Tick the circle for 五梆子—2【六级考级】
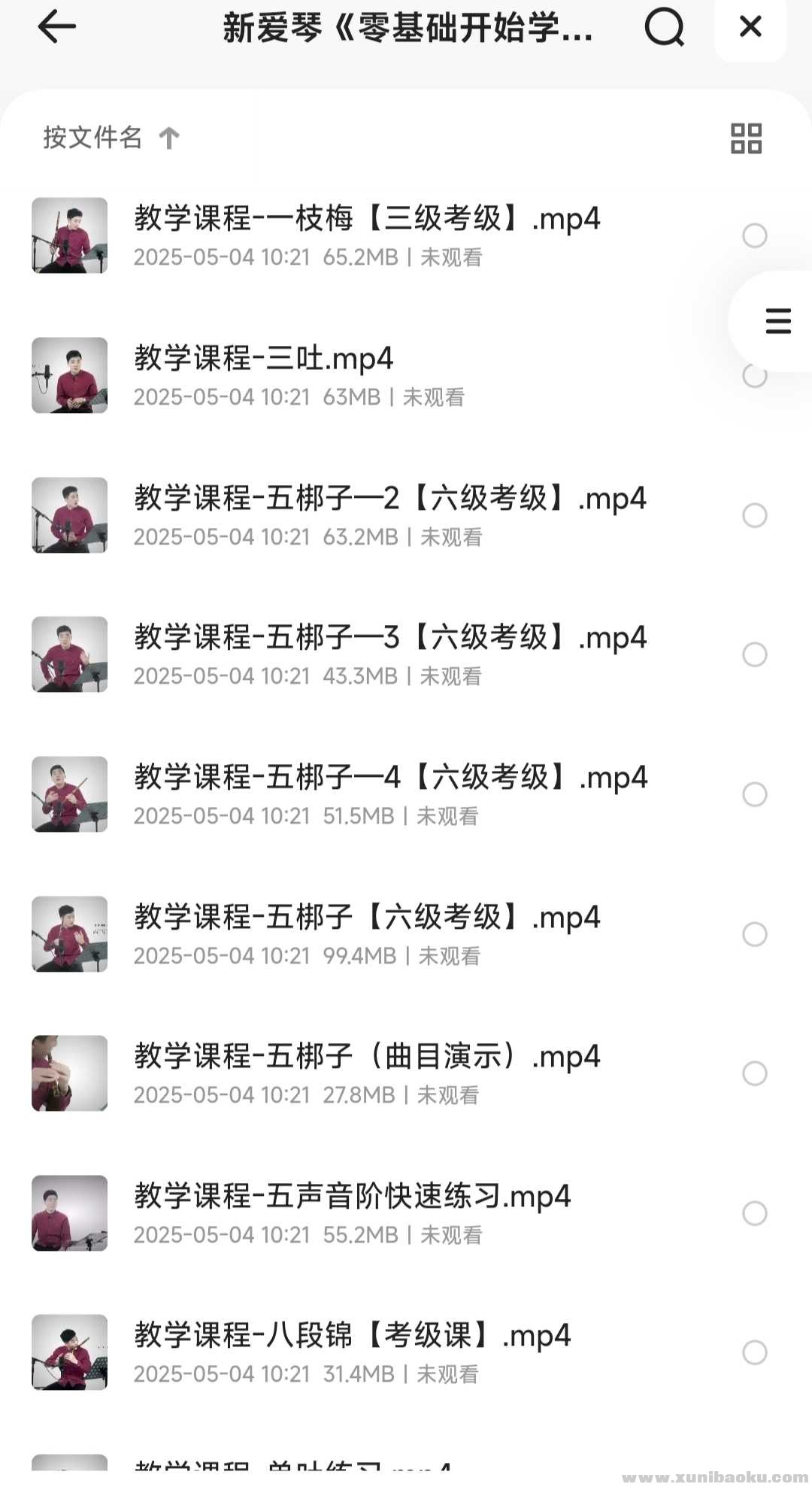 [755, 515]
